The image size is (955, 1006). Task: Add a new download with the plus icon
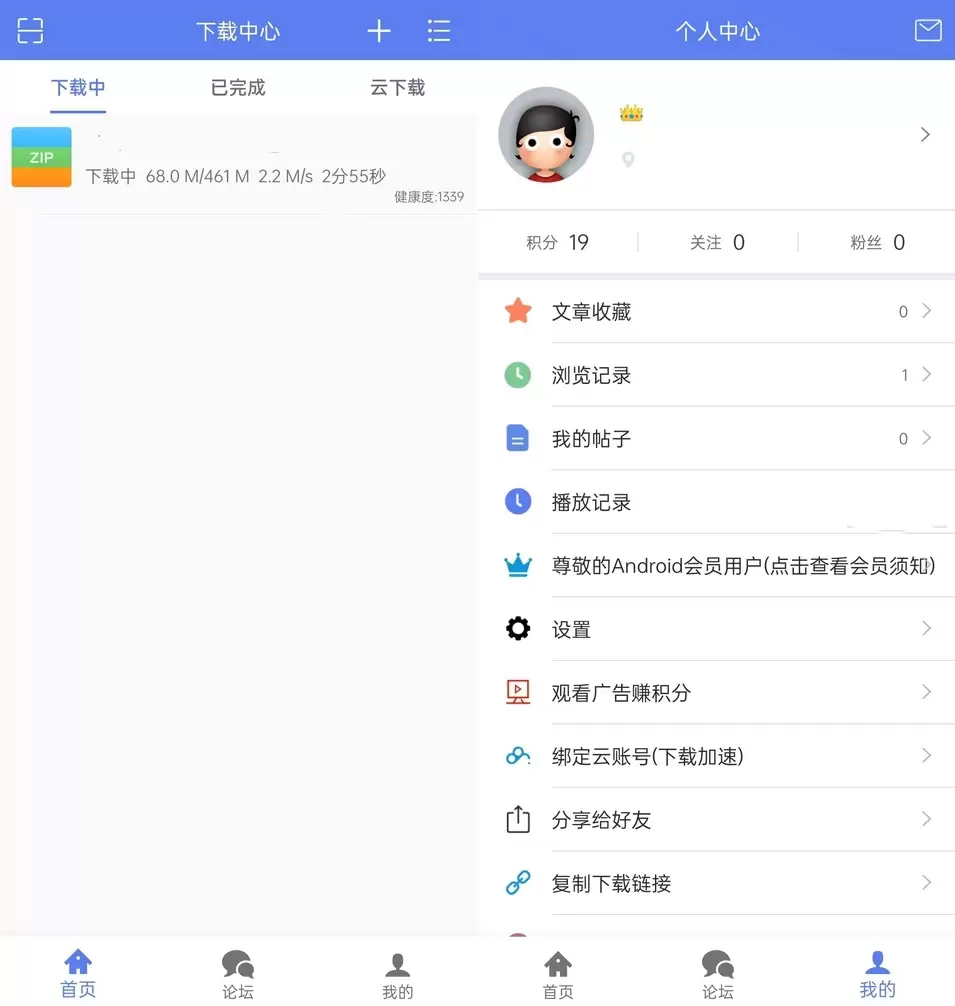(379, 31)
